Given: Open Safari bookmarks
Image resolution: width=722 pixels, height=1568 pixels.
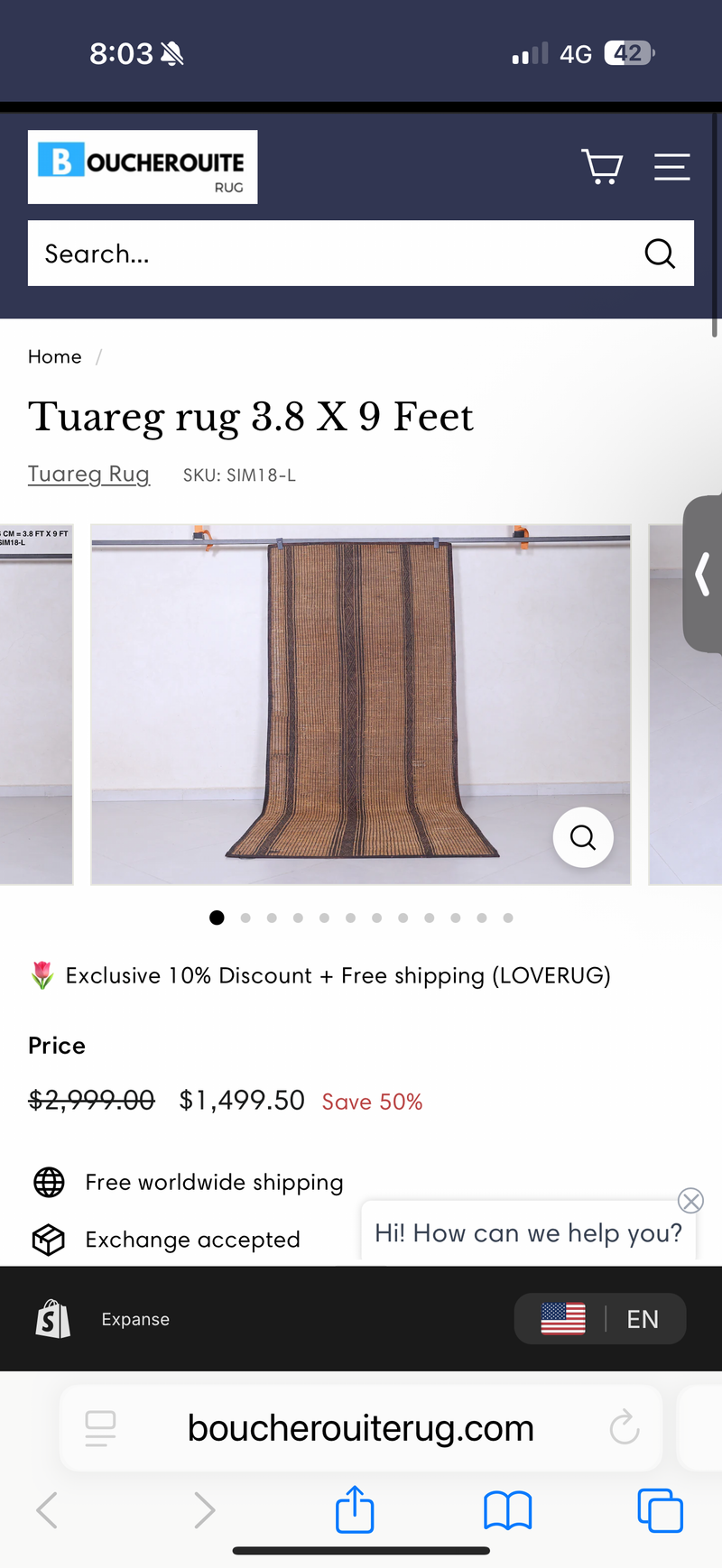Looking at the screenshot, I should [508, 1510].
